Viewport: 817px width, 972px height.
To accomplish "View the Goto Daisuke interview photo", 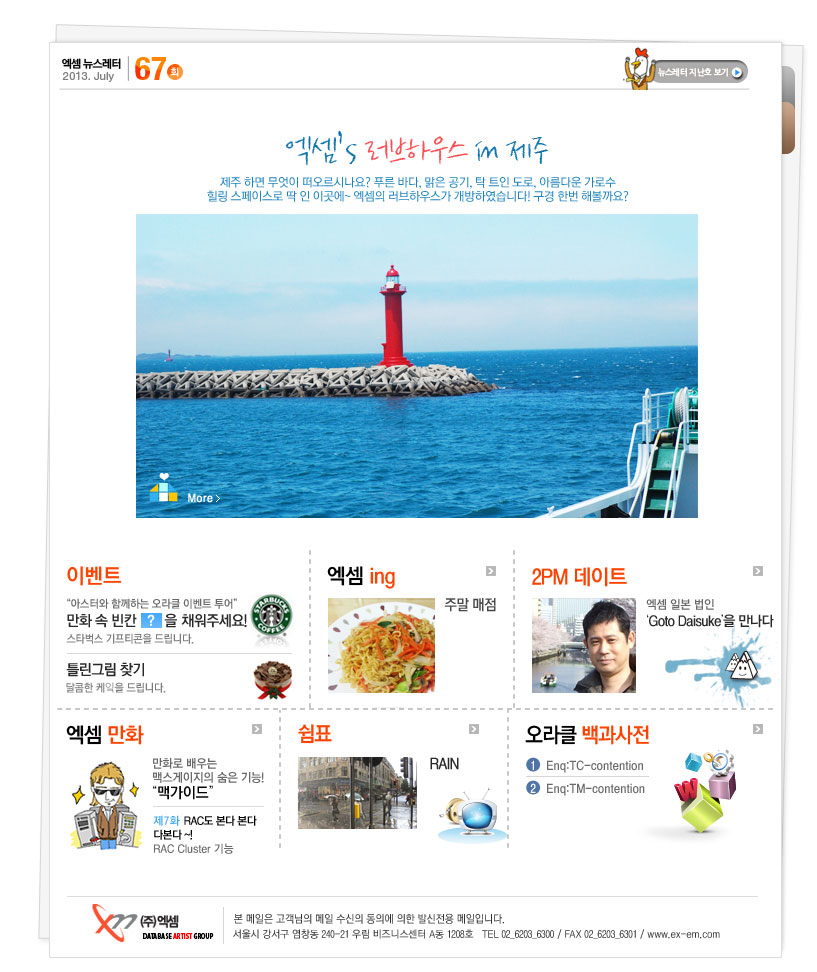I will pyautogui.click(x=584, y=645).
